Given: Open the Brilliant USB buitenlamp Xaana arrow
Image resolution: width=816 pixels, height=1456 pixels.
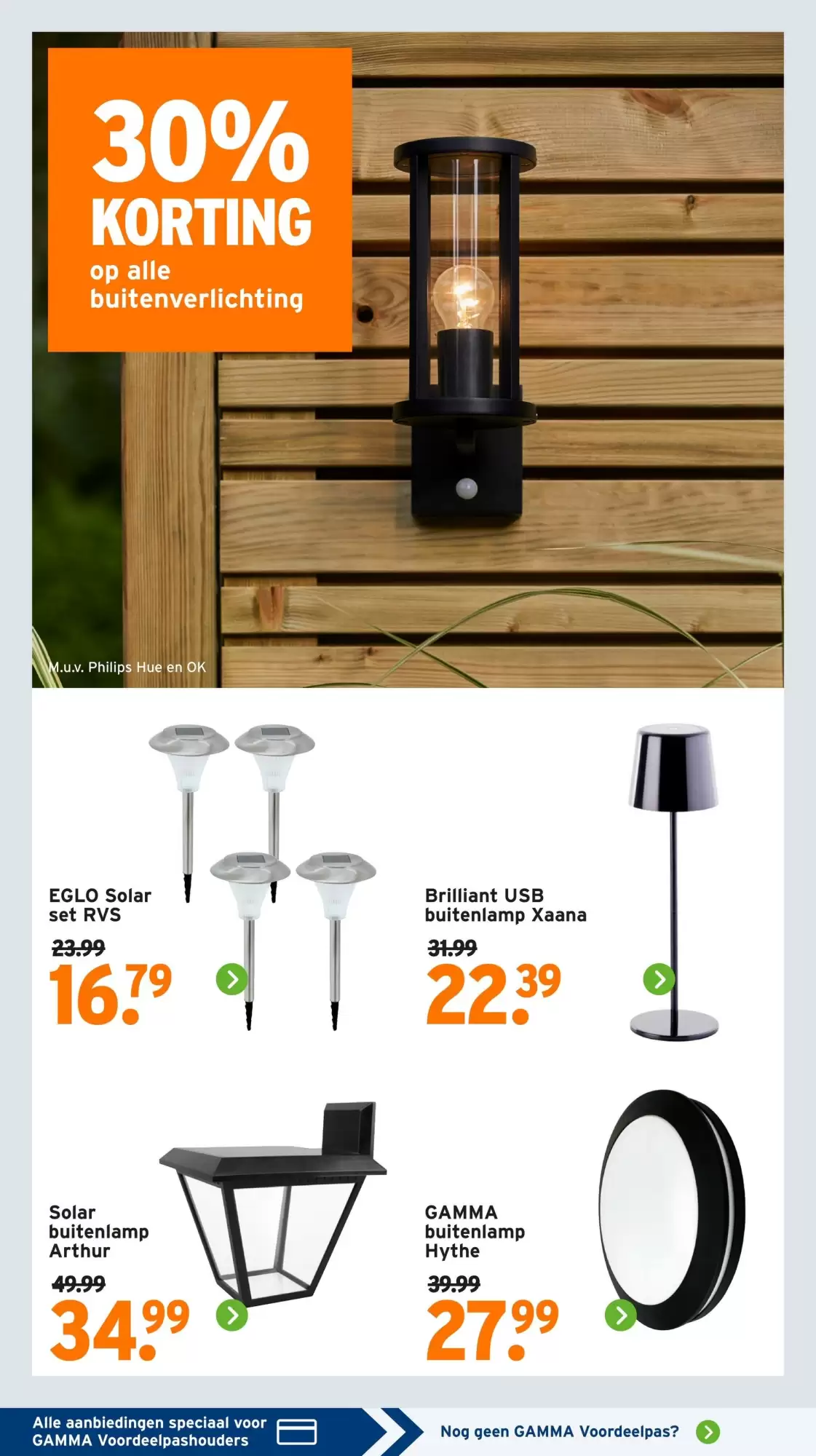Looking at the screenshot, I should [x=659, y=979].
